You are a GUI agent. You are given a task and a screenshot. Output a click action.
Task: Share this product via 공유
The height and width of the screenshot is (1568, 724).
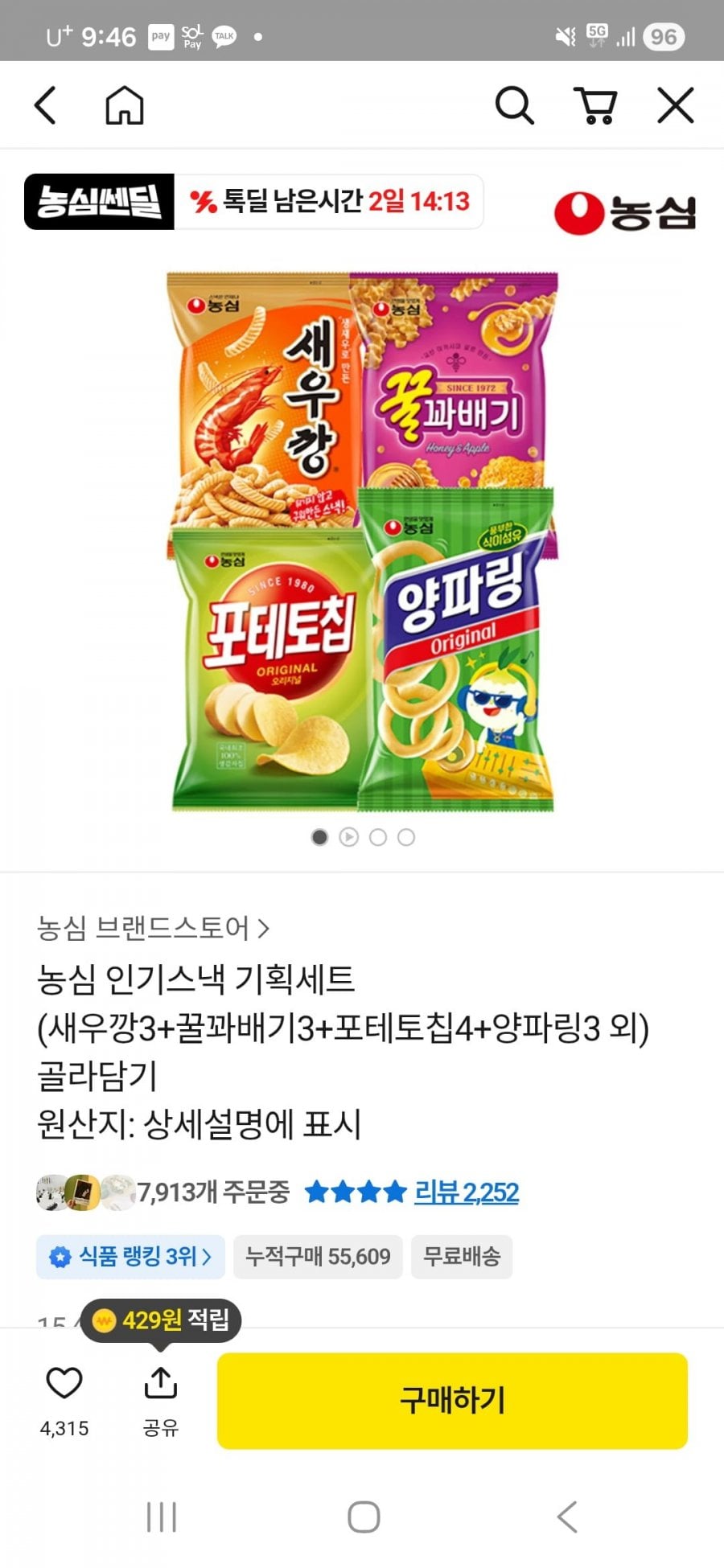tap(160, 1401)
